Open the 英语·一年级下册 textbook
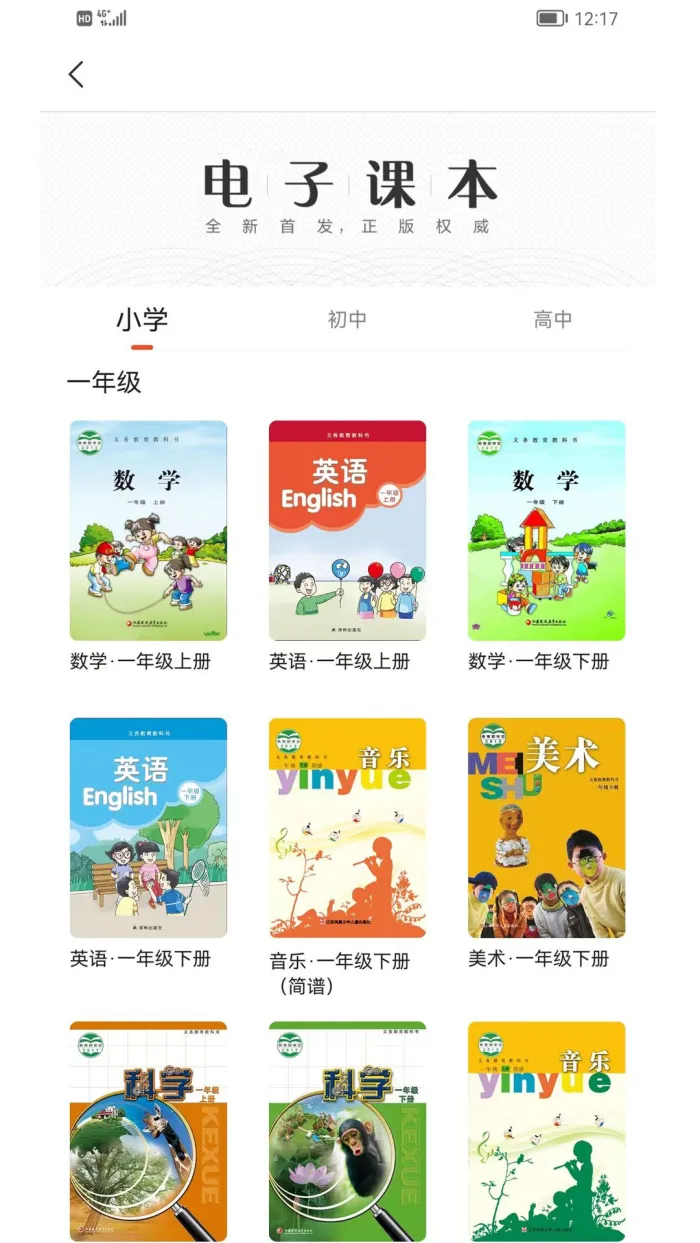This screenshot has width=700, height=1243. [148, 828]
